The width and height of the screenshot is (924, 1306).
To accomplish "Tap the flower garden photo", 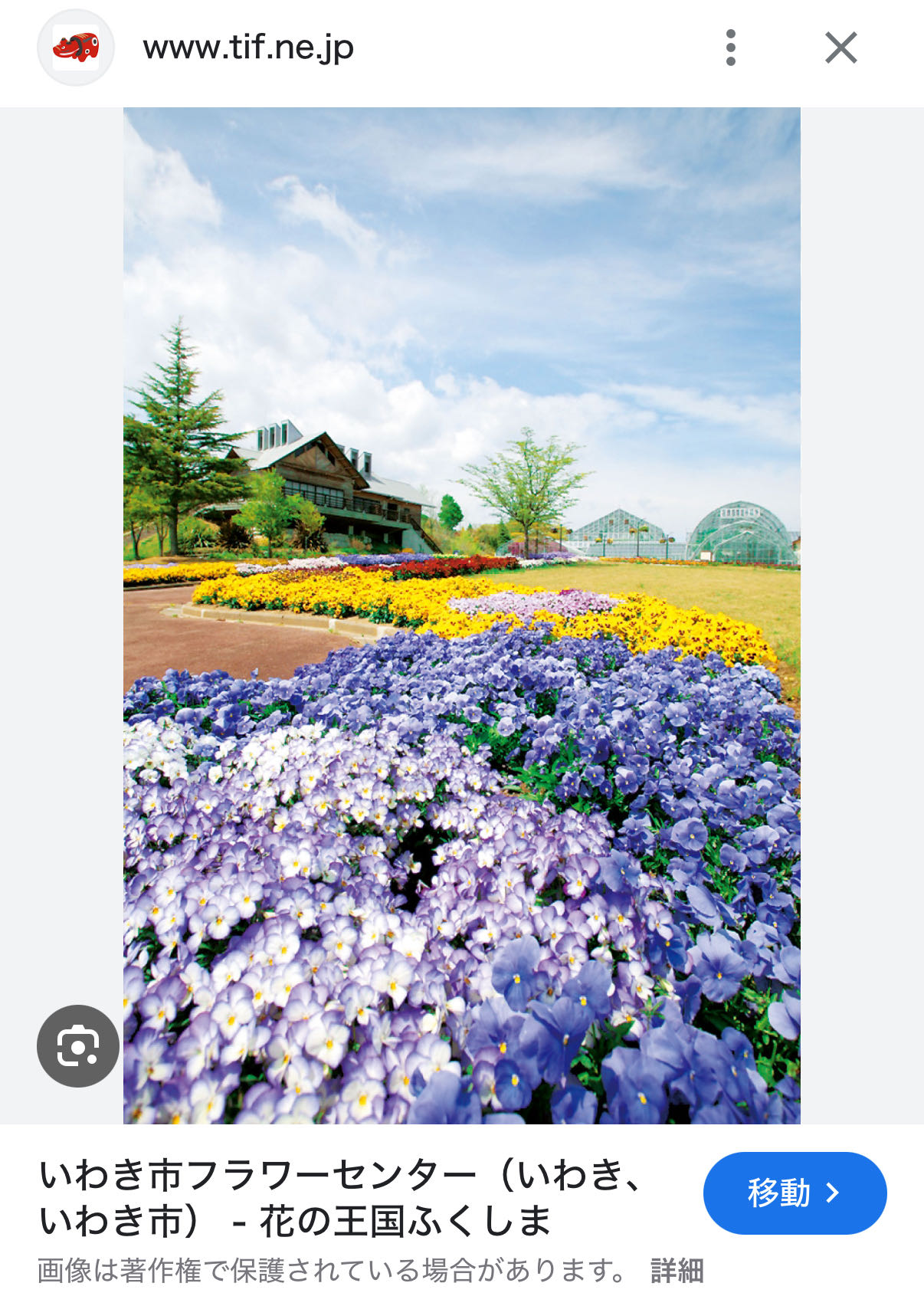I will click(x=461, y=615).
